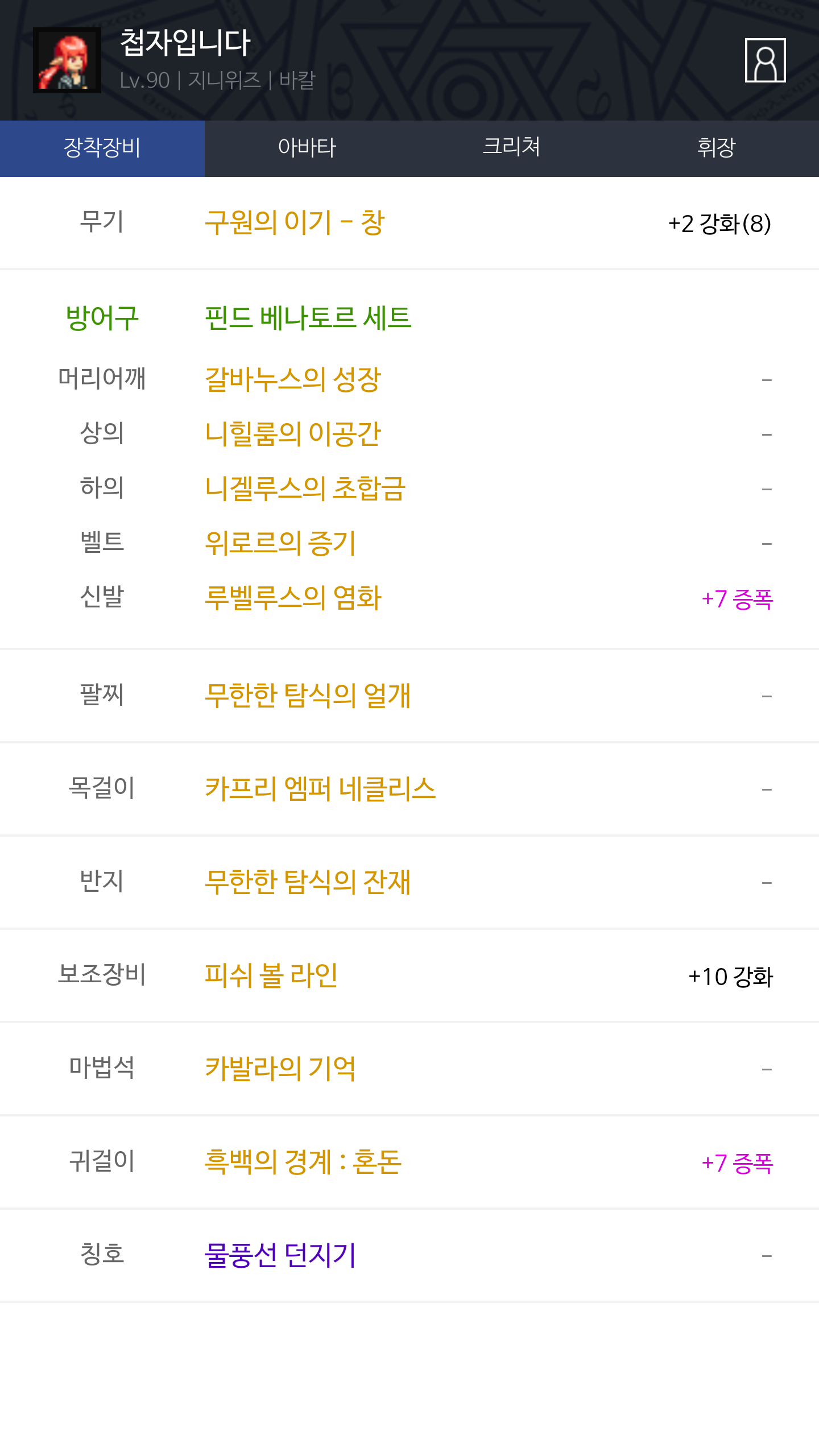Viewport: 819px width, 1456px height.
Task: Open bracelet 무한한 탐식의 얼개
Action: (x=308, y=695)
